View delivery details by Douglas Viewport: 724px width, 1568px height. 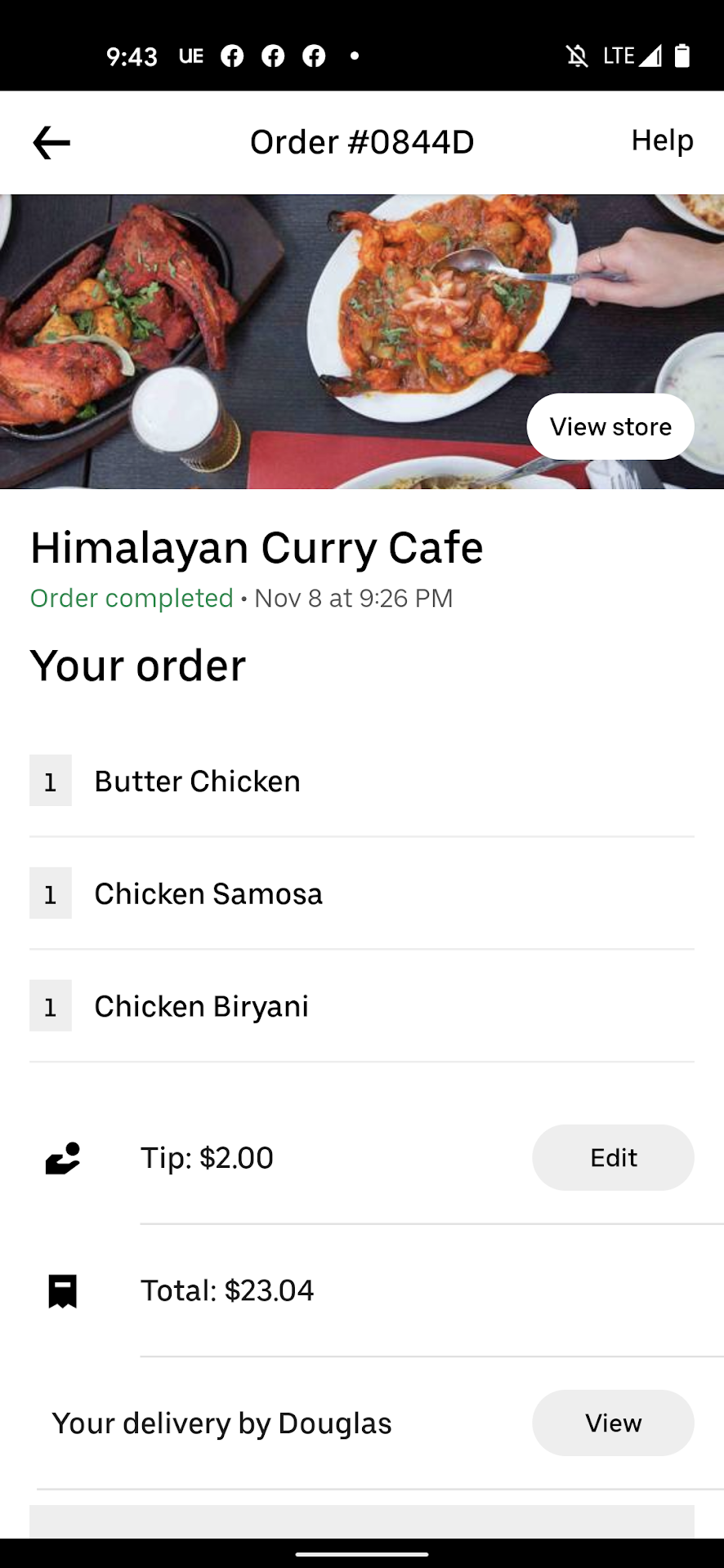(x=613, y=1423)
